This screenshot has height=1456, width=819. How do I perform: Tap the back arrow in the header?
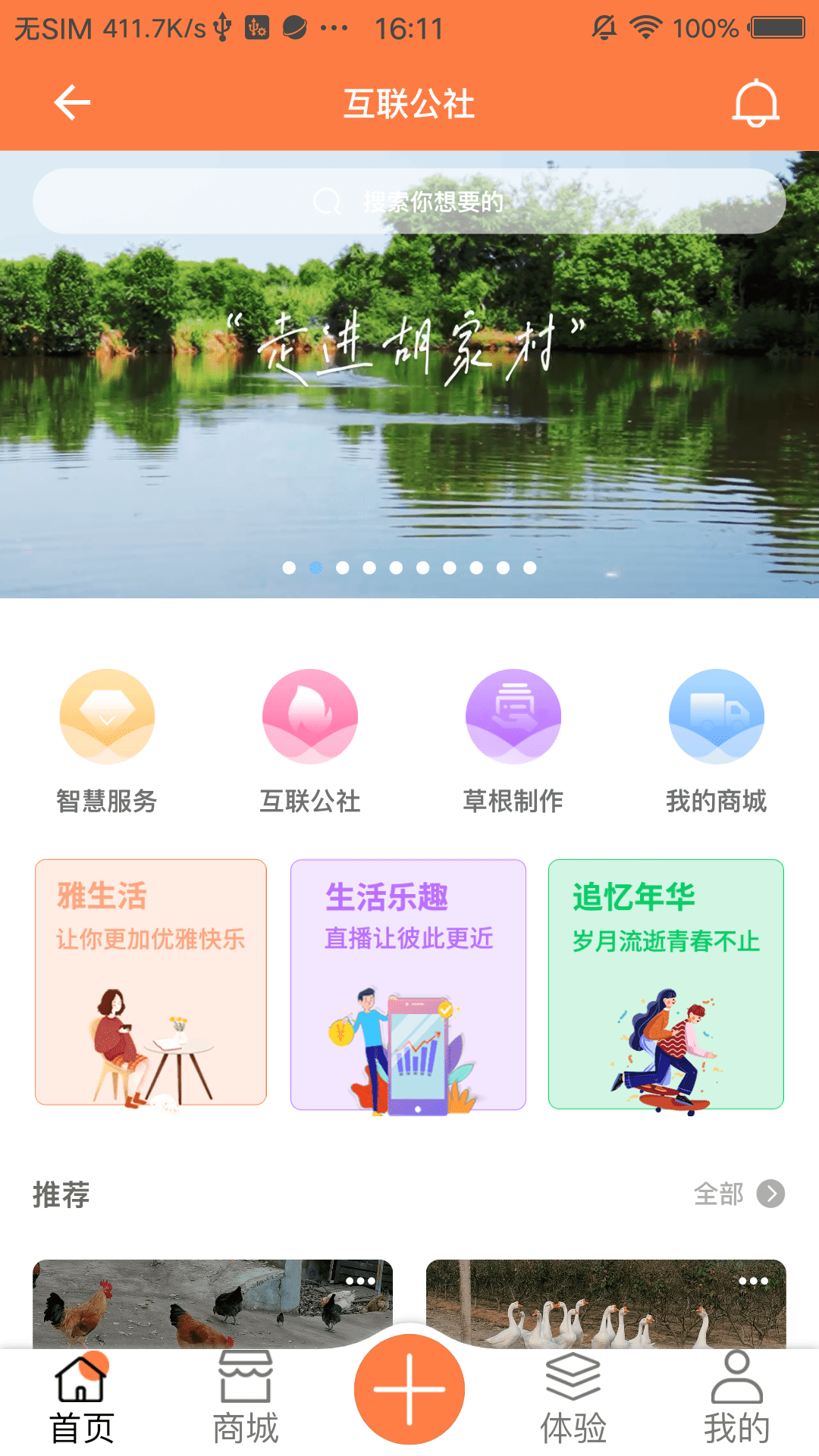(71, 103)
